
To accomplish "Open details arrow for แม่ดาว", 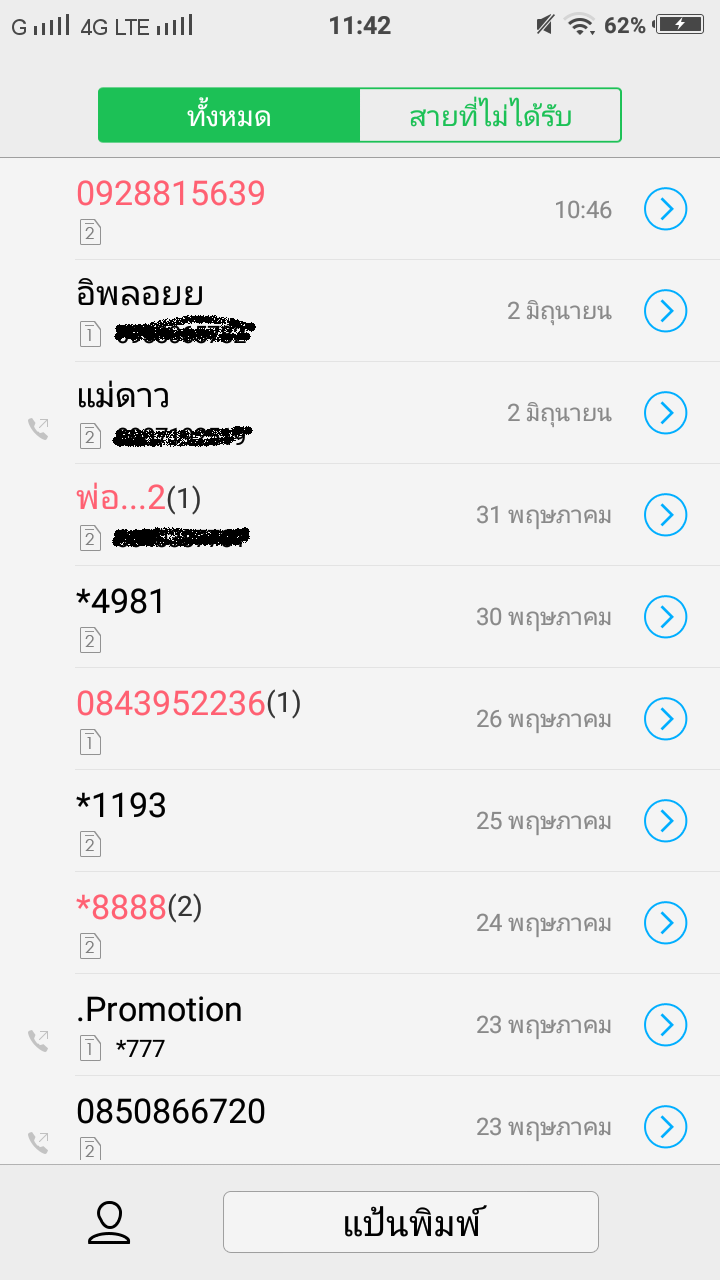I will 665,413.
